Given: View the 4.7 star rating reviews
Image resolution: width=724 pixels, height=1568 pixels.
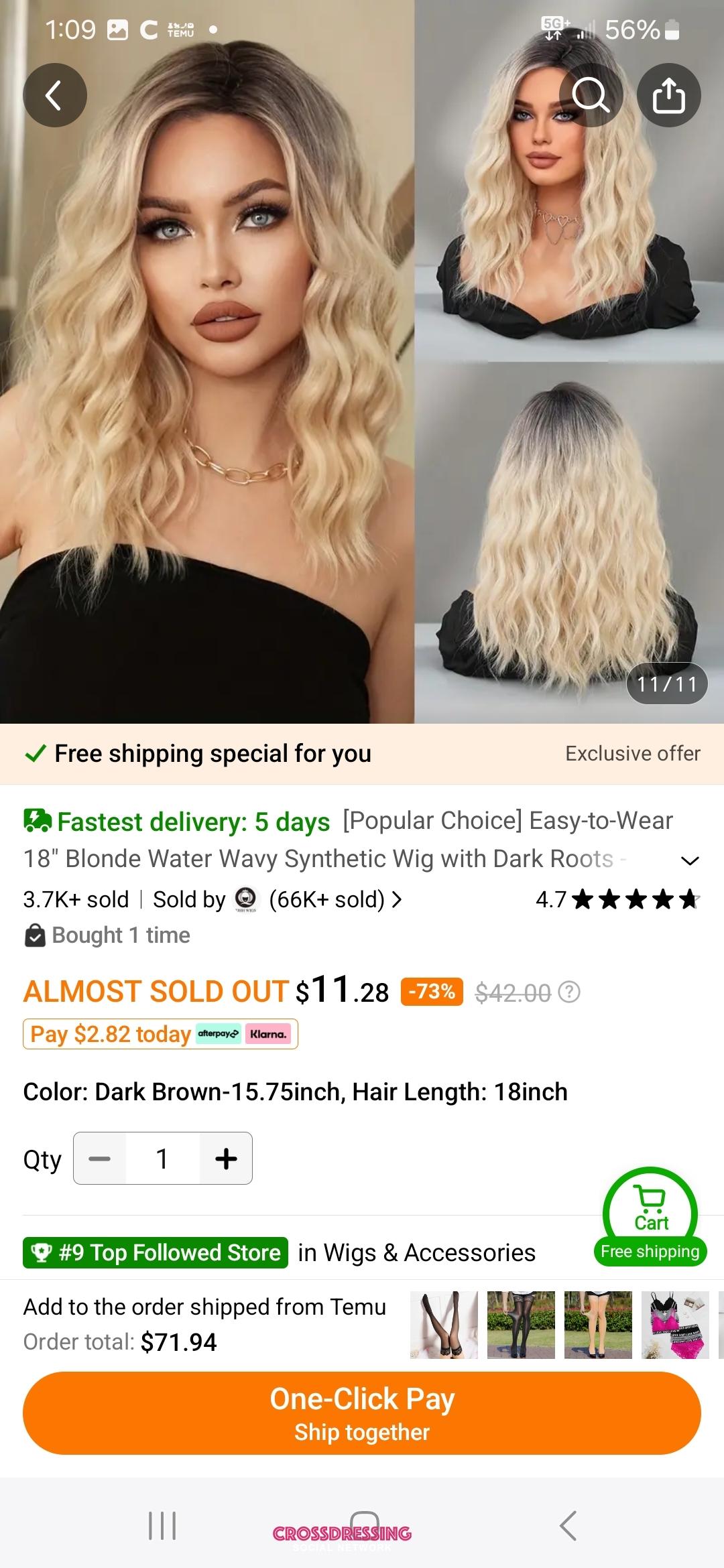Looking at the screenshot, I should pos(617,899).
